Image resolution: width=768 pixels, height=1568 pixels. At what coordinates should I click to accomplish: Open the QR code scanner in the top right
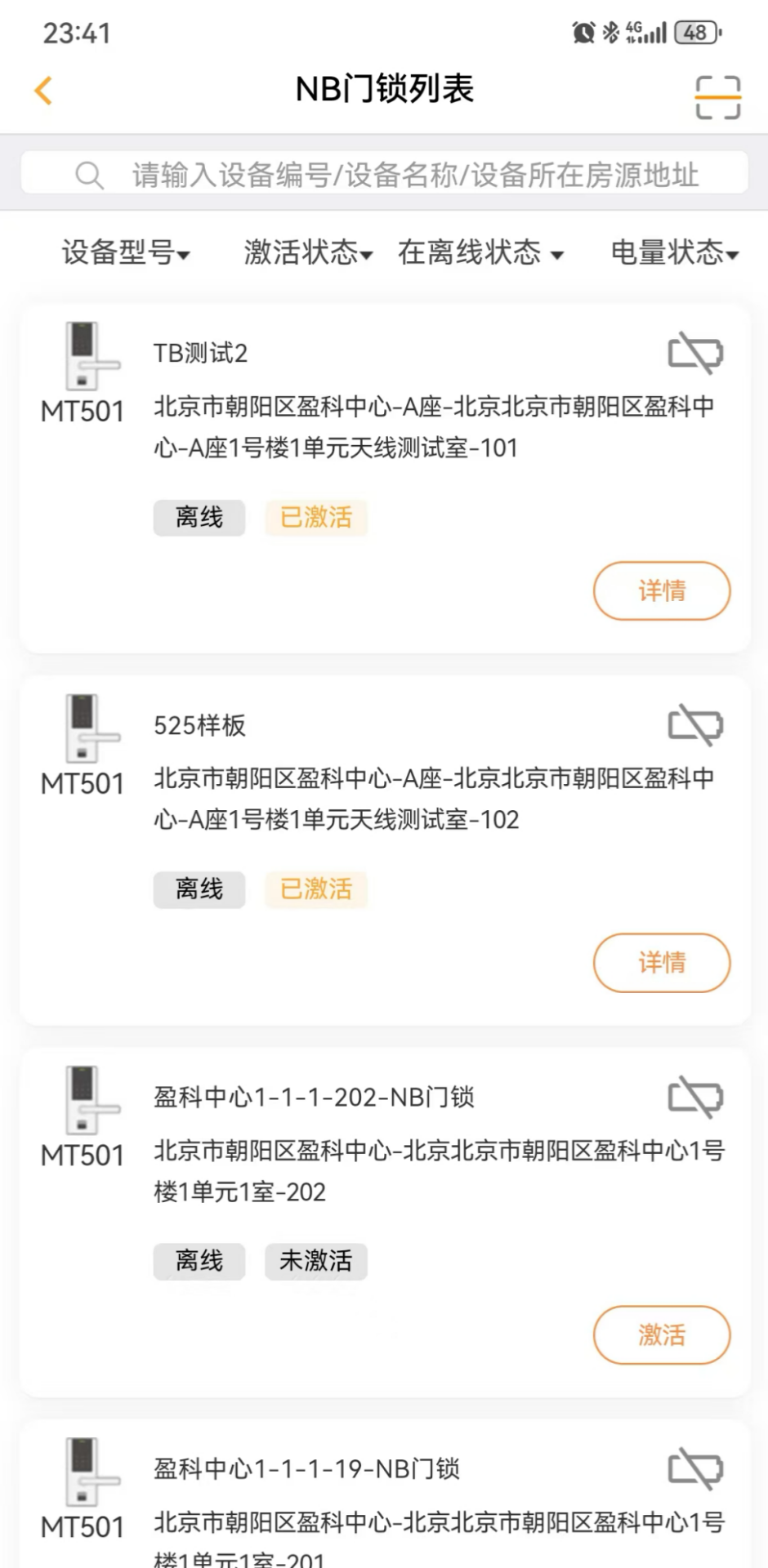pos(717,97)
